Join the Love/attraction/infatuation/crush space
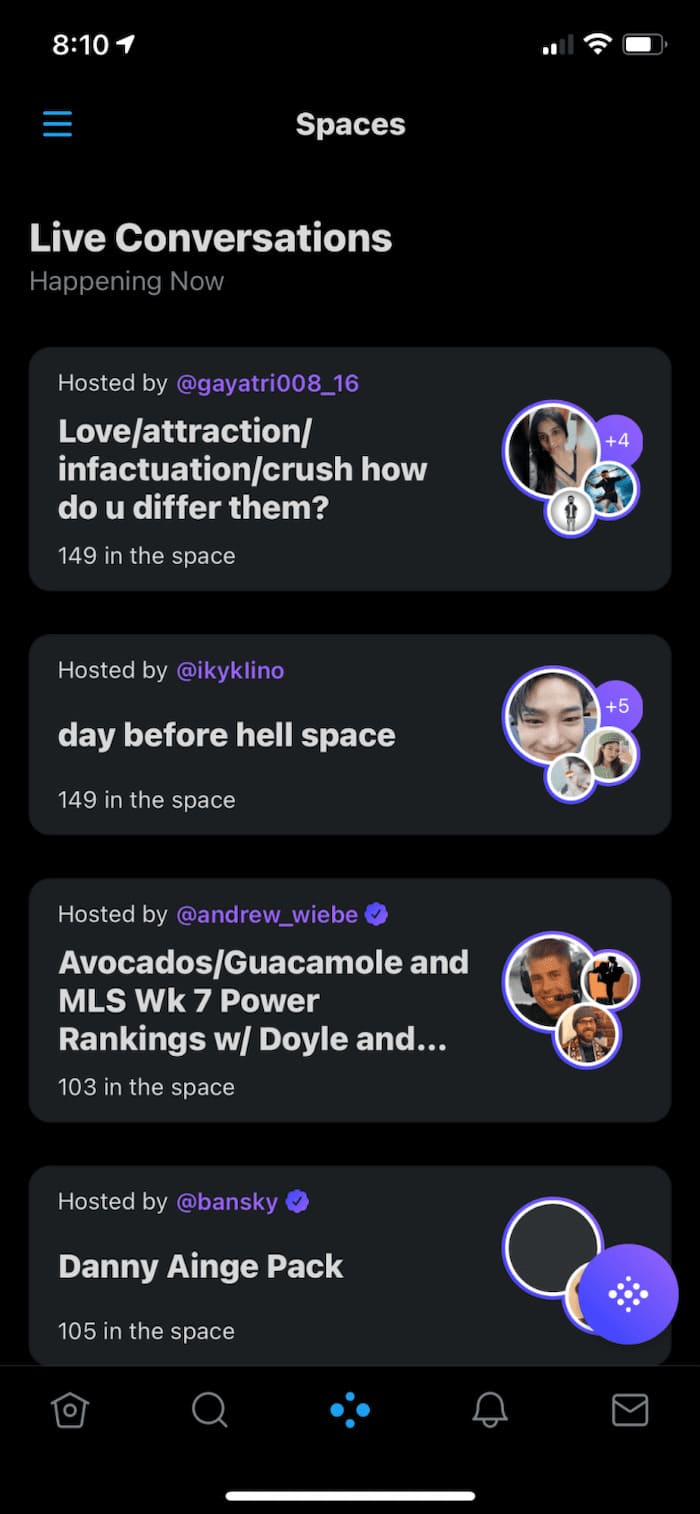 point(242,469)
